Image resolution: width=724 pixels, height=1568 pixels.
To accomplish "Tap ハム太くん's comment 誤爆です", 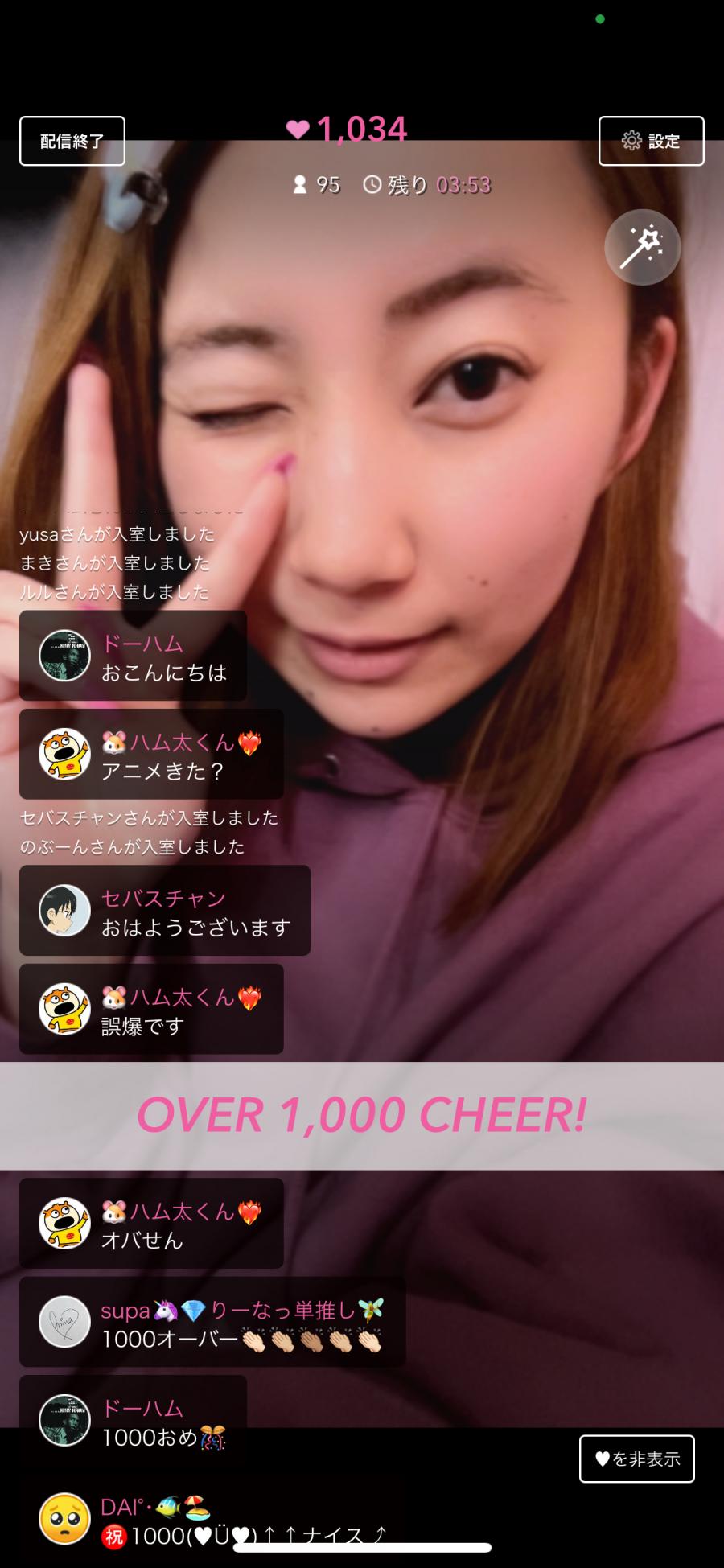I will pyautogui.click(x=151, y=1009).
